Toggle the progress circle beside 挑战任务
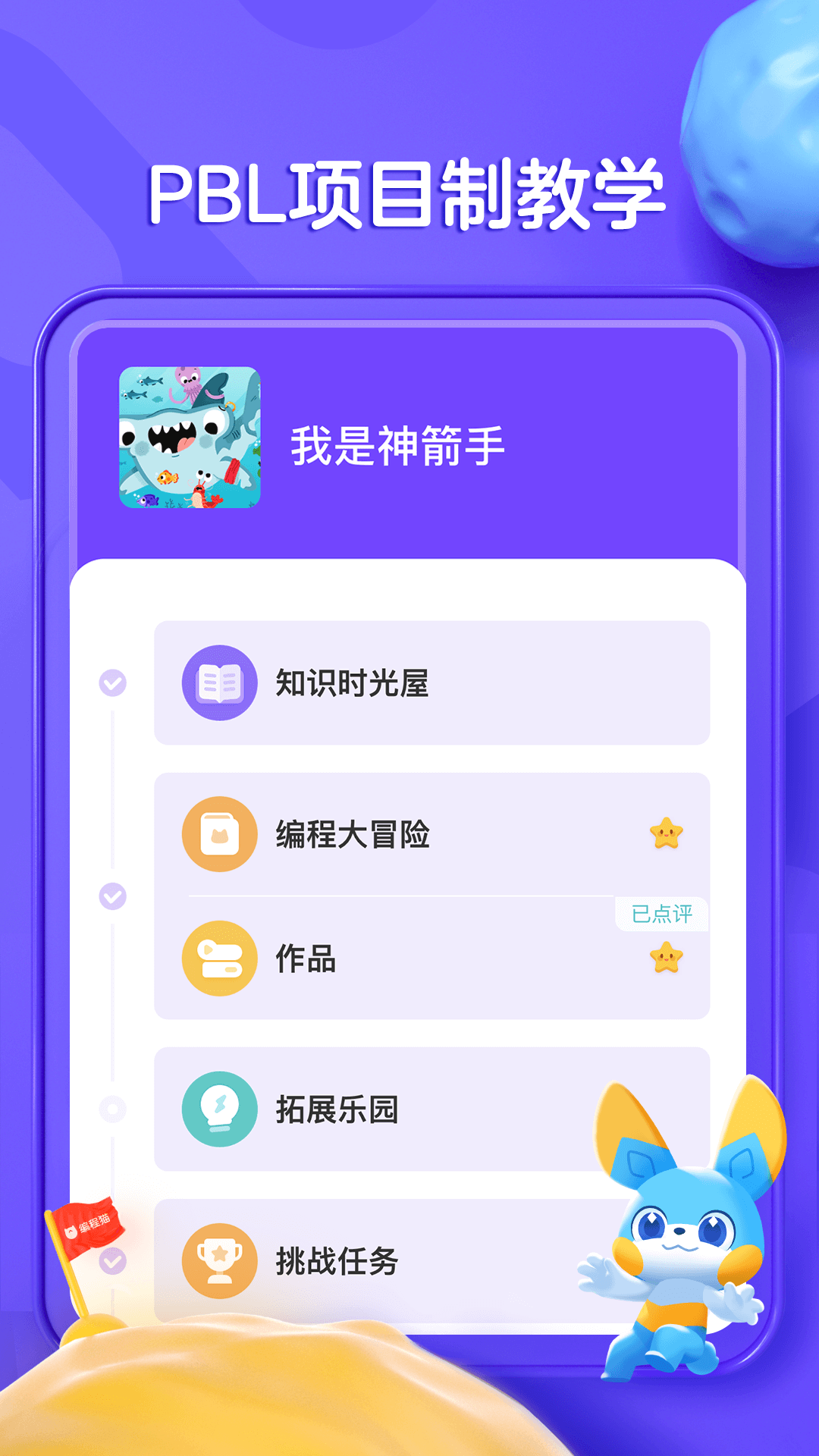The width and height of the screenshot is (819, 1456). coord(113,1259)
